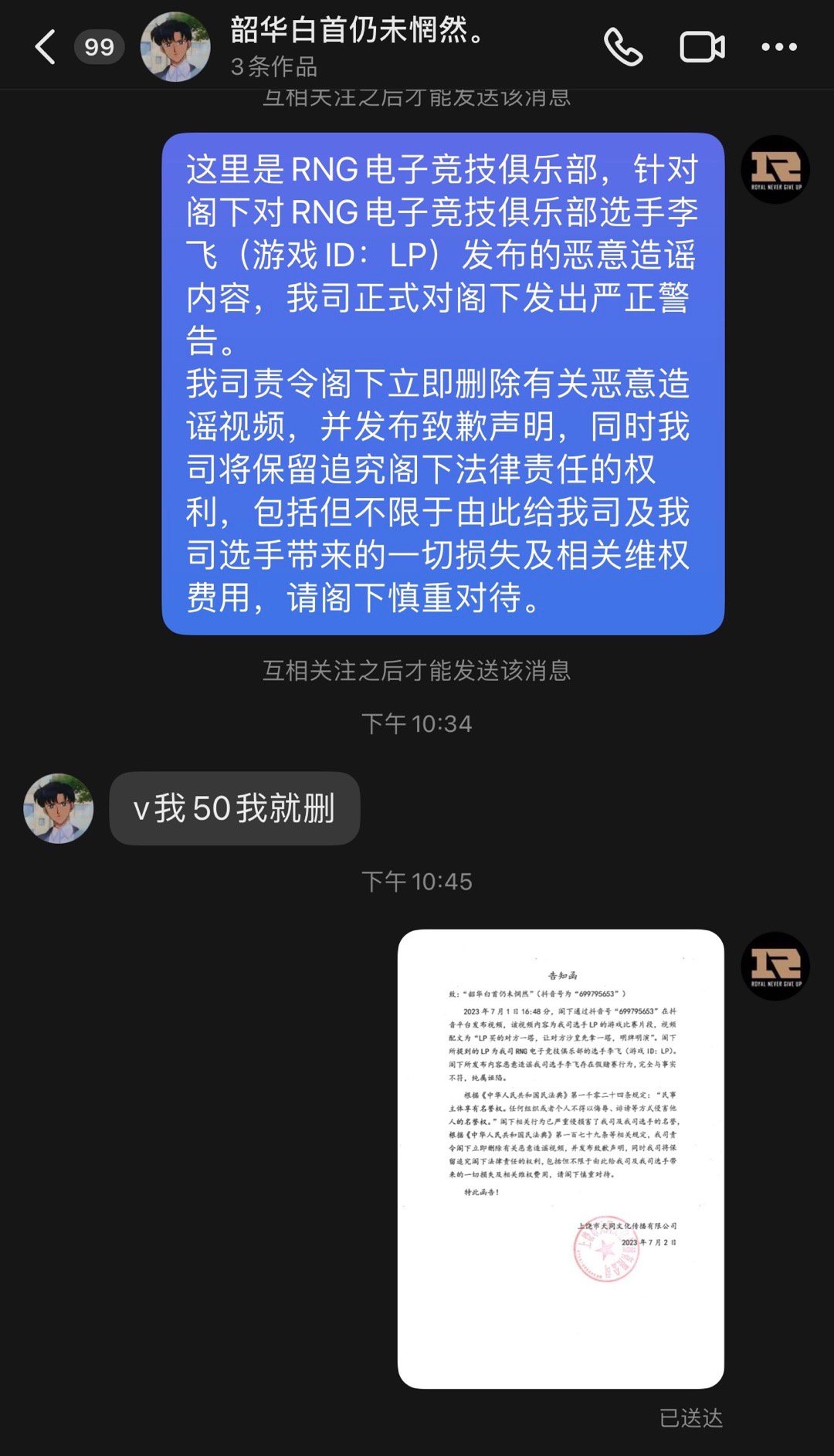Tap the sender avatar beside 'v我50我就删'
The height and width of the screenshot is (1456, 834).
[x=59, y=808]
